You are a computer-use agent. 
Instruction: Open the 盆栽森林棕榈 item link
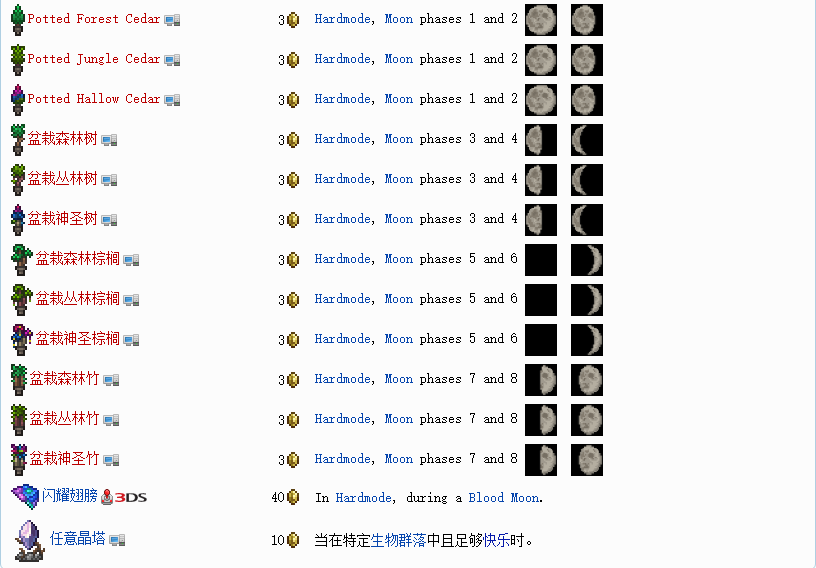(77, 259)
